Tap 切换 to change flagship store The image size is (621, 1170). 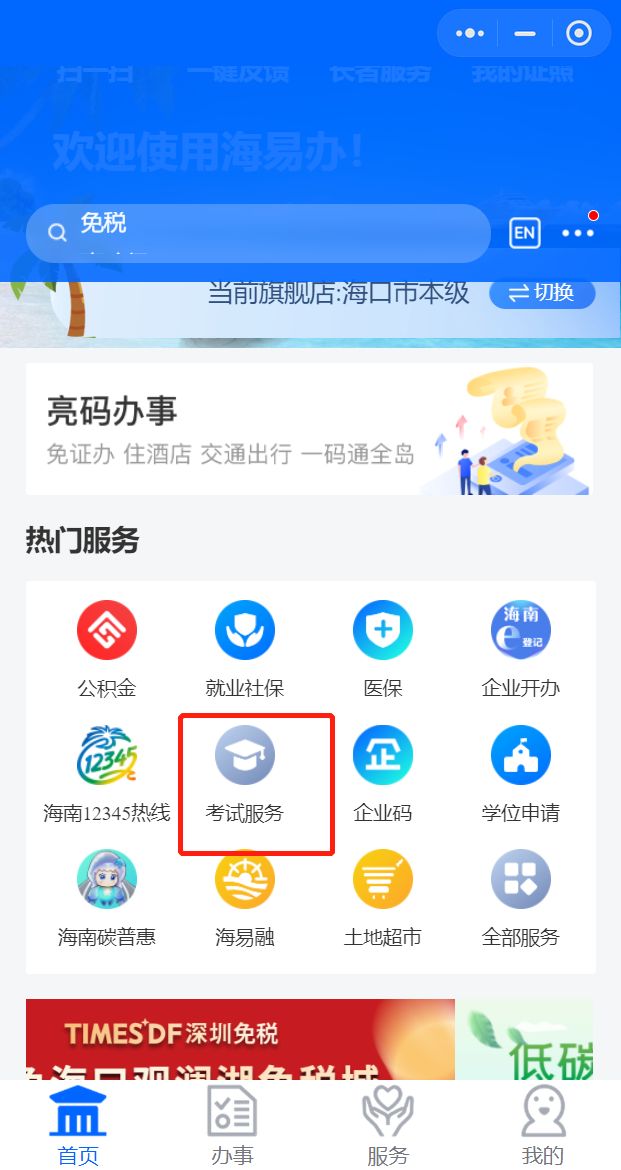tap(541, 293)
